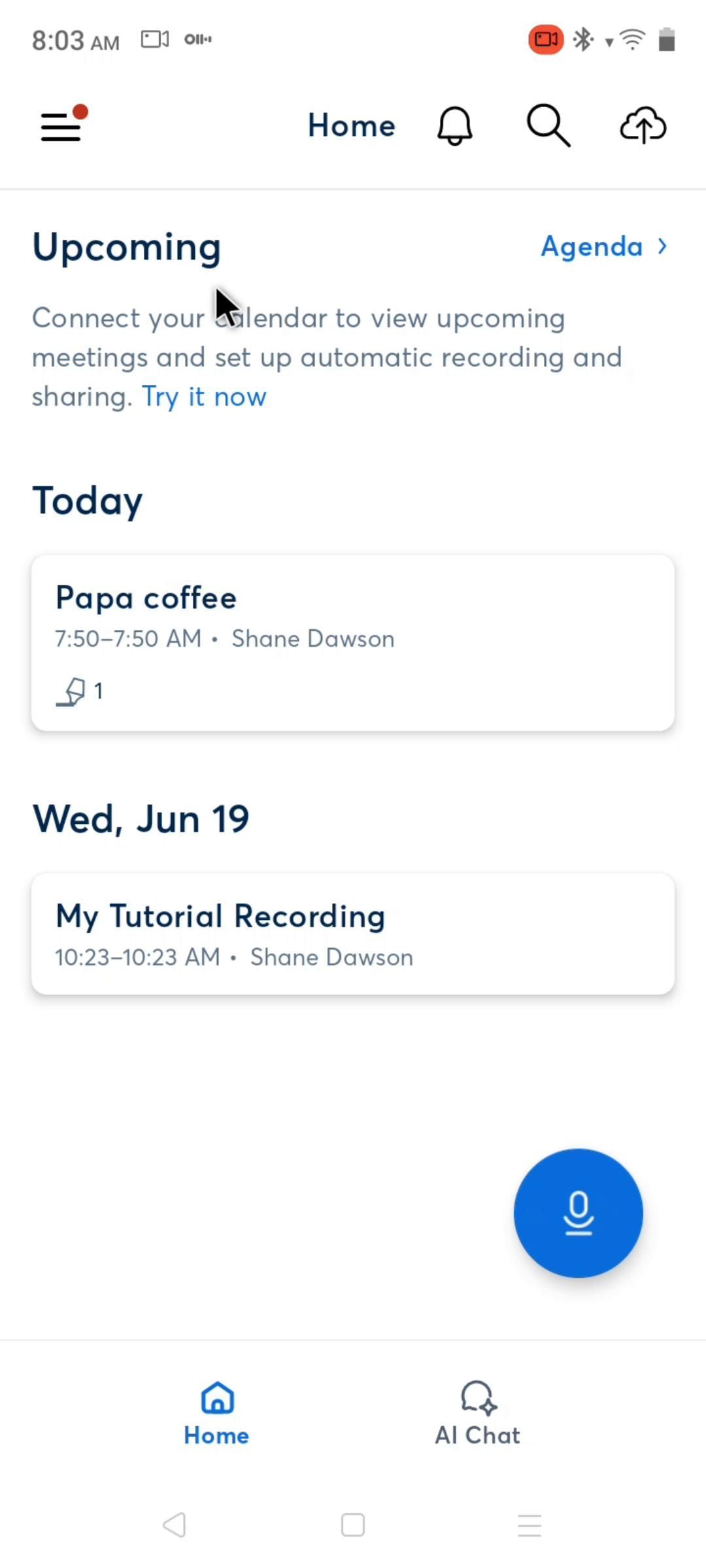Open My Tutorial Recording card
The height and width of the screenshot is (1568, 706).
tap(353, 934)
